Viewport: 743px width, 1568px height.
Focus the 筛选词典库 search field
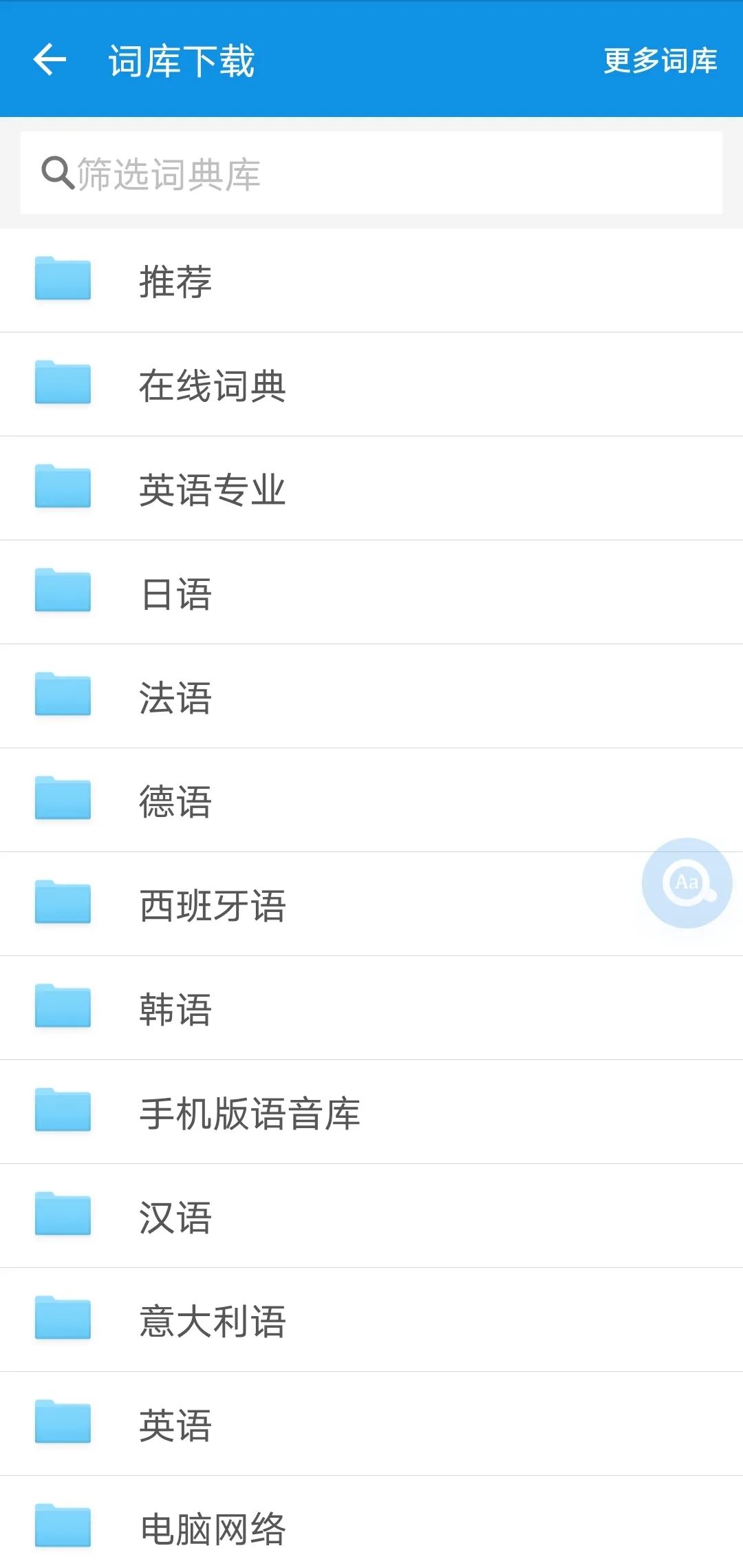coord(371,173)
